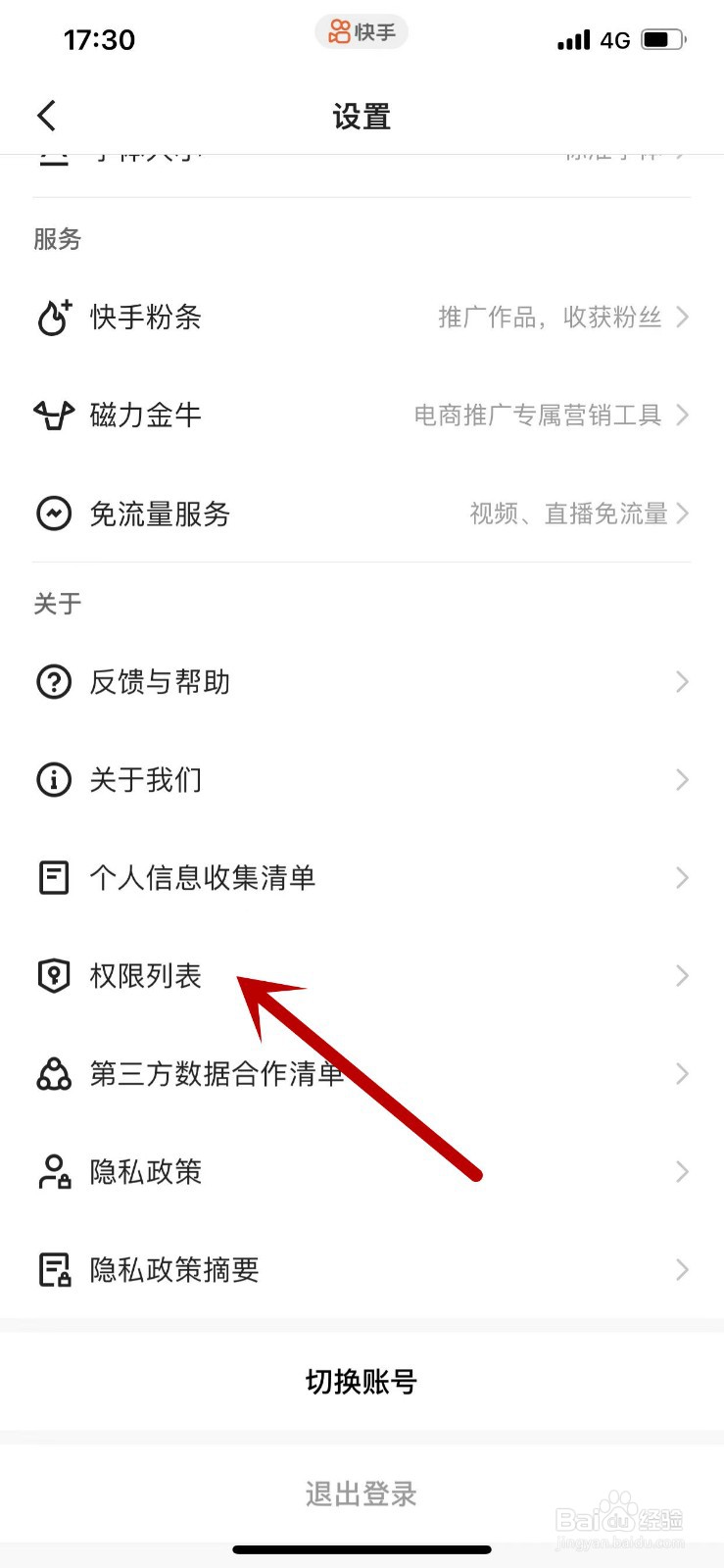Click the 隐私政策 person-lock icon
724x1568 pixels.
tap(54, 1172)
